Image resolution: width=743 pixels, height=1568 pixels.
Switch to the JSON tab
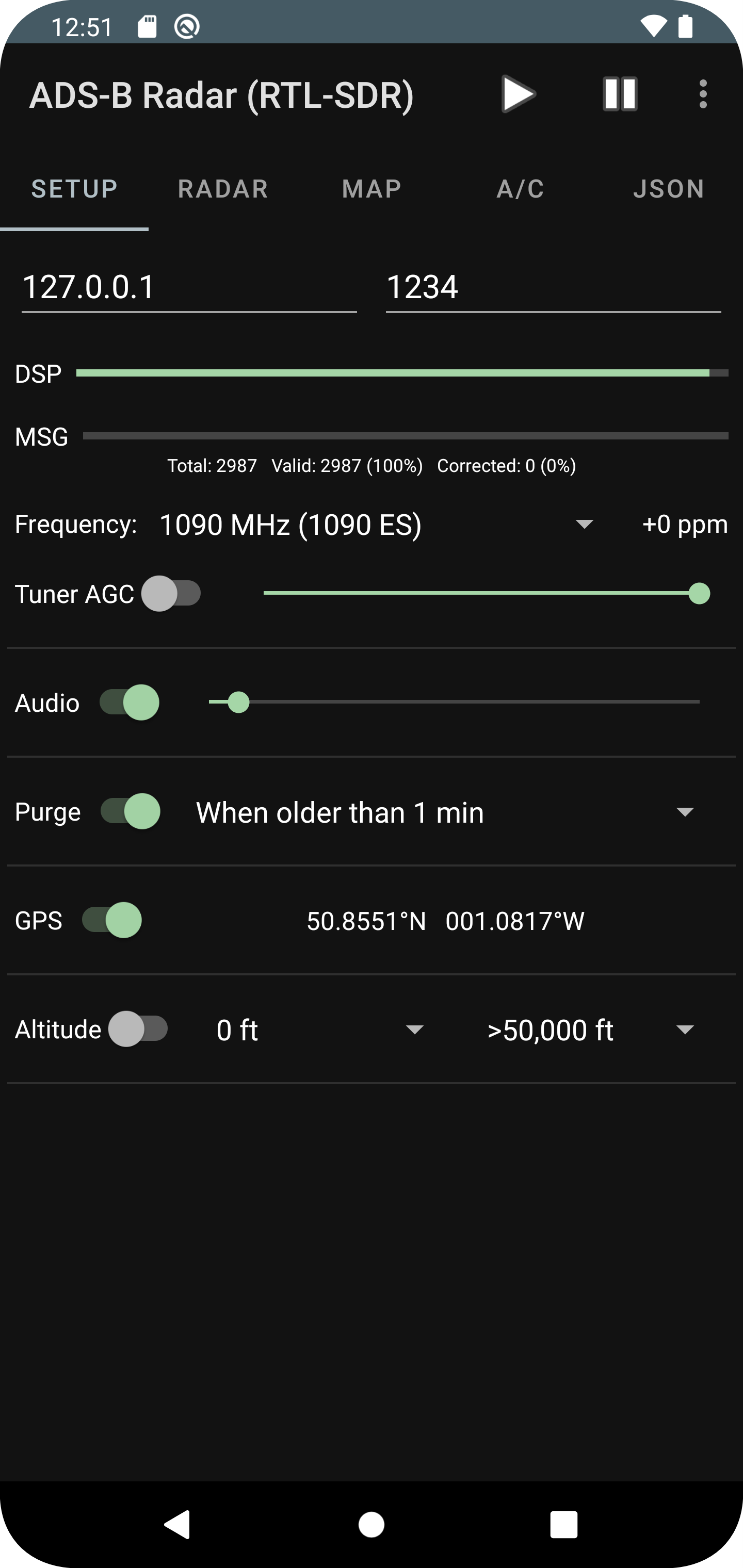pos(669,189)
